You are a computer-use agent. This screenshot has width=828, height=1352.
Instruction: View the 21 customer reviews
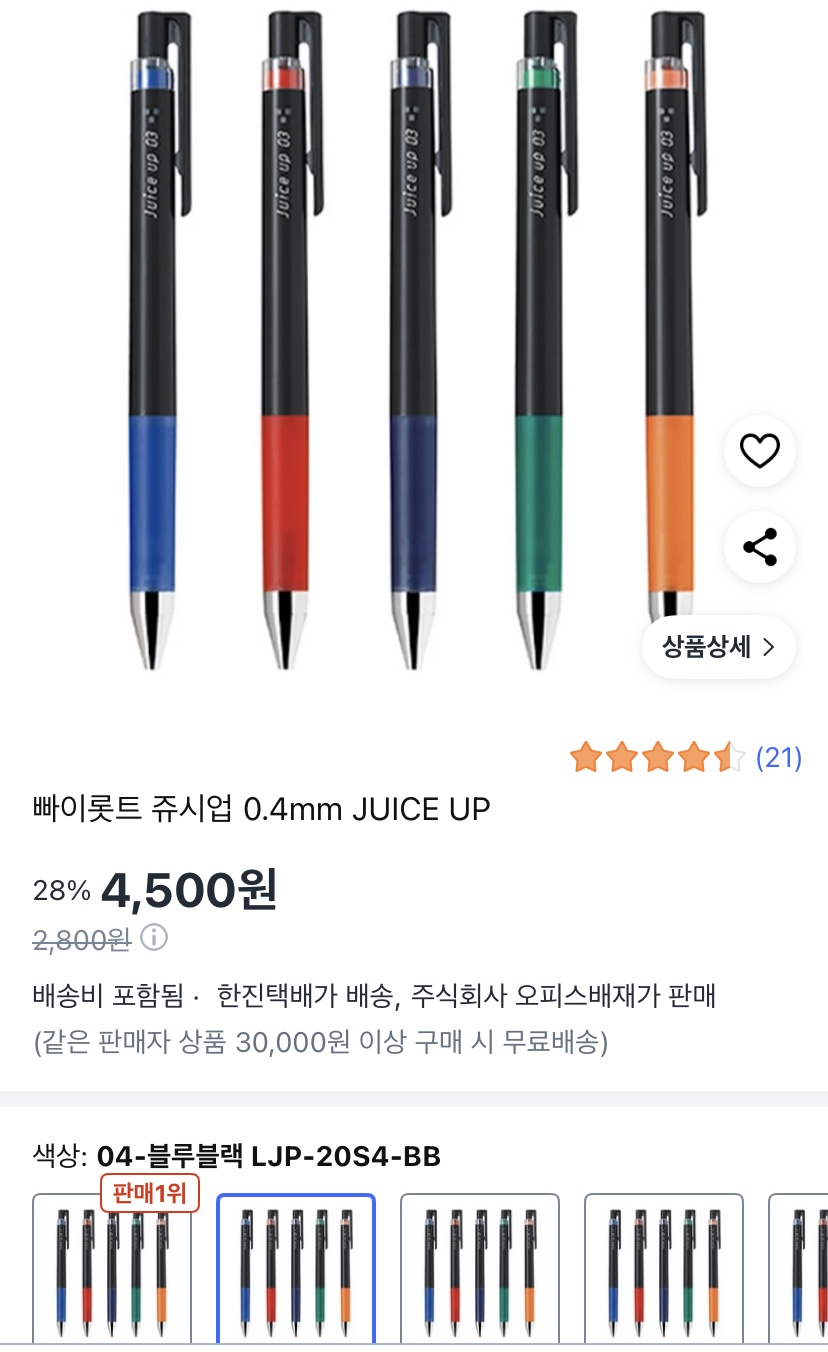778,758
